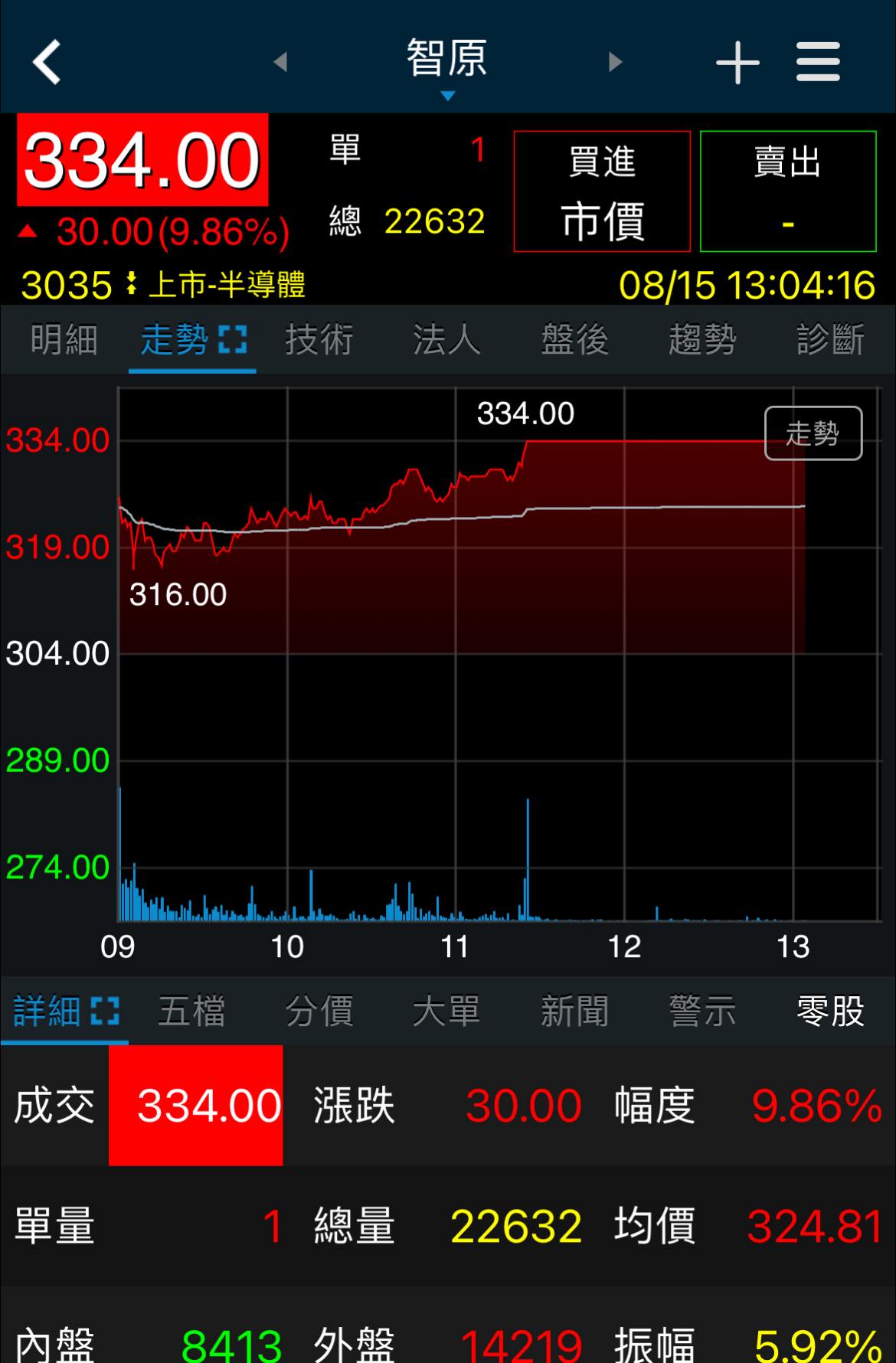Switch to the 零股 tab
Screen dimensions: 896x1363
point(830,1011)
